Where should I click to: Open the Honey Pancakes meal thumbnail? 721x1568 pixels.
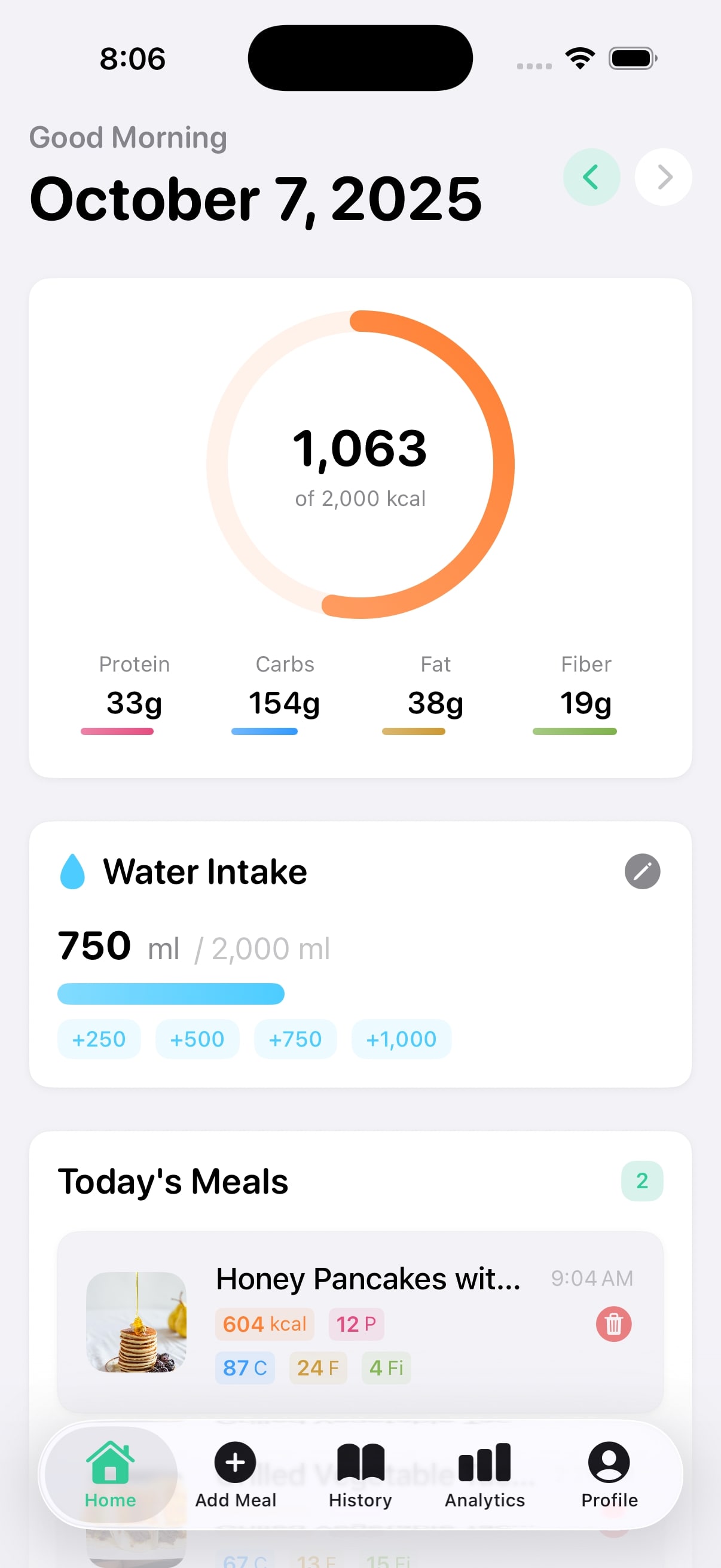pos(137,1324)
